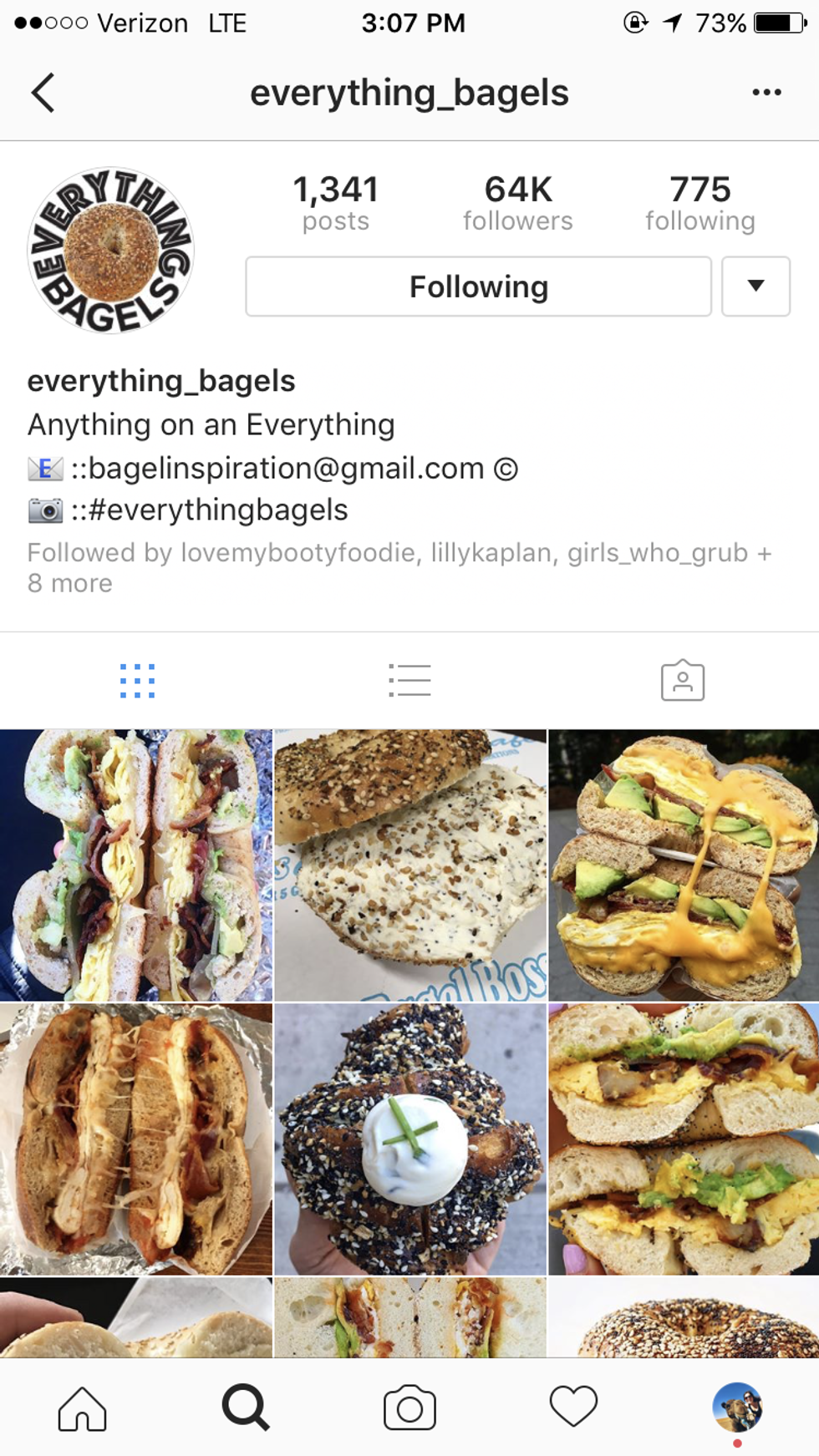Expand suggested accounts dropdown arrow
Viewport: 819px width, 1456px height.
pos(755,287)
